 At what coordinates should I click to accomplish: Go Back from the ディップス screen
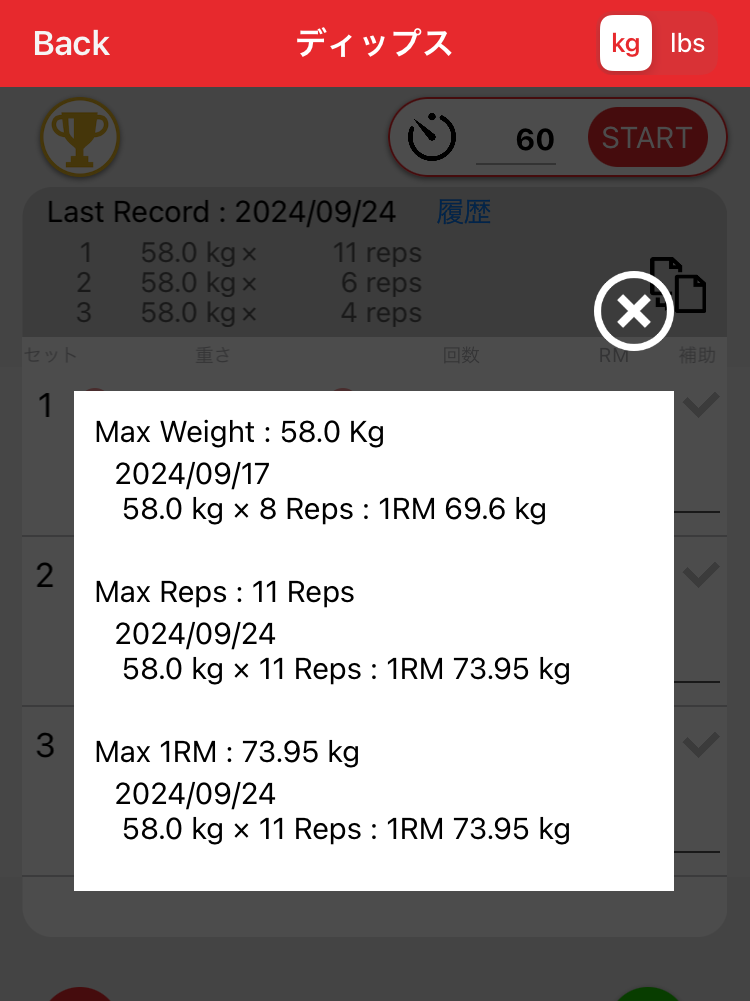[71, 44]
